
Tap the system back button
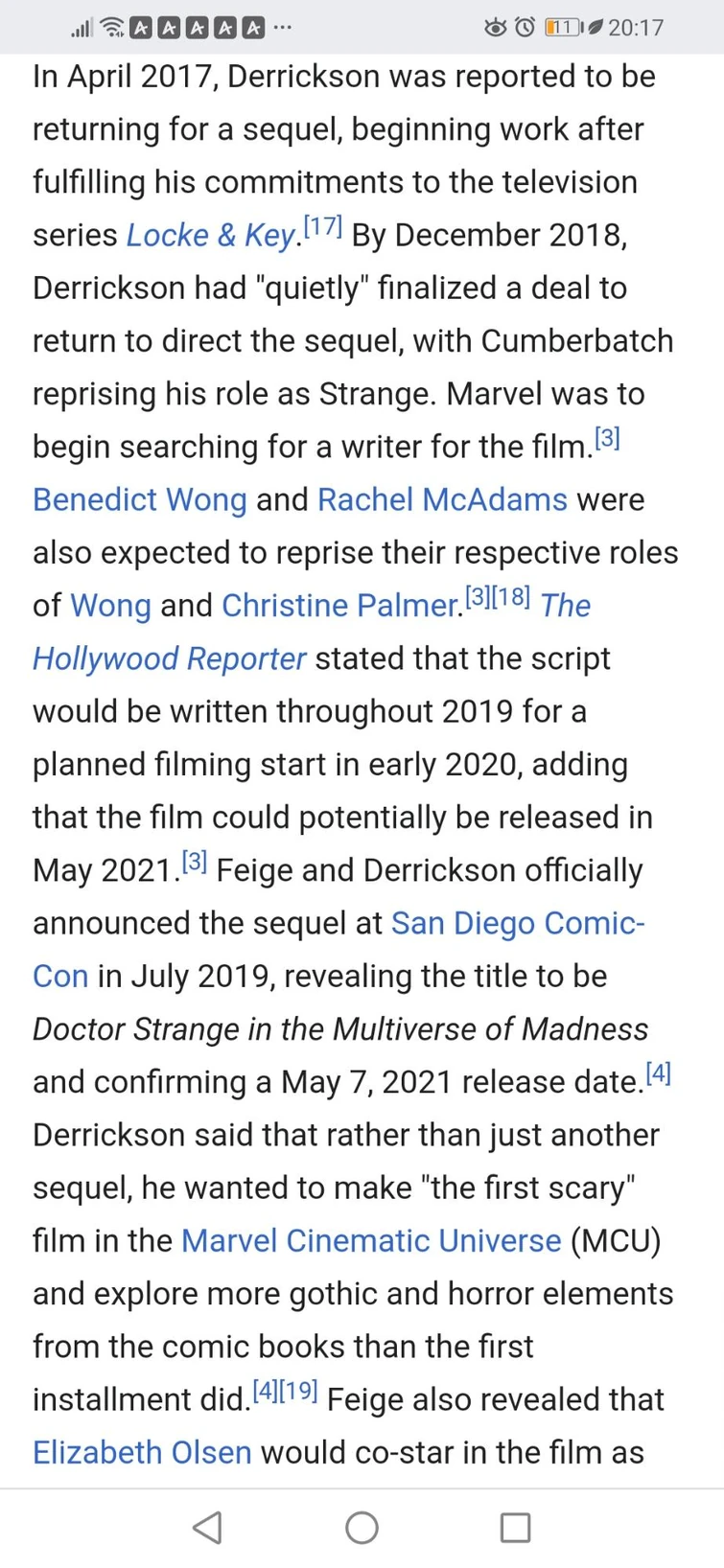[x=207, y=1527]
